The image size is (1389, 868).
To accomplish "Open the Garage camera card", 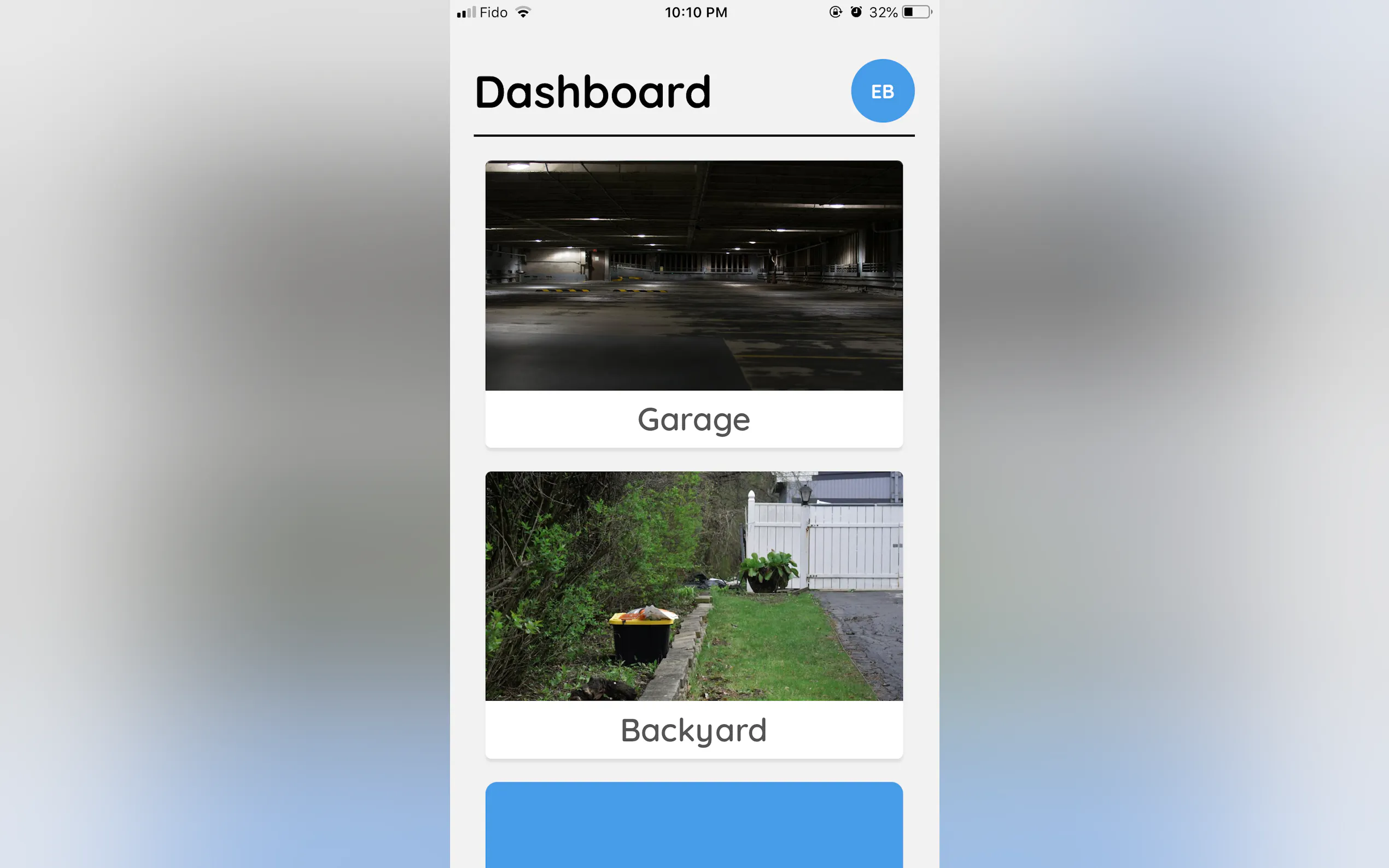I will [693, 304].
